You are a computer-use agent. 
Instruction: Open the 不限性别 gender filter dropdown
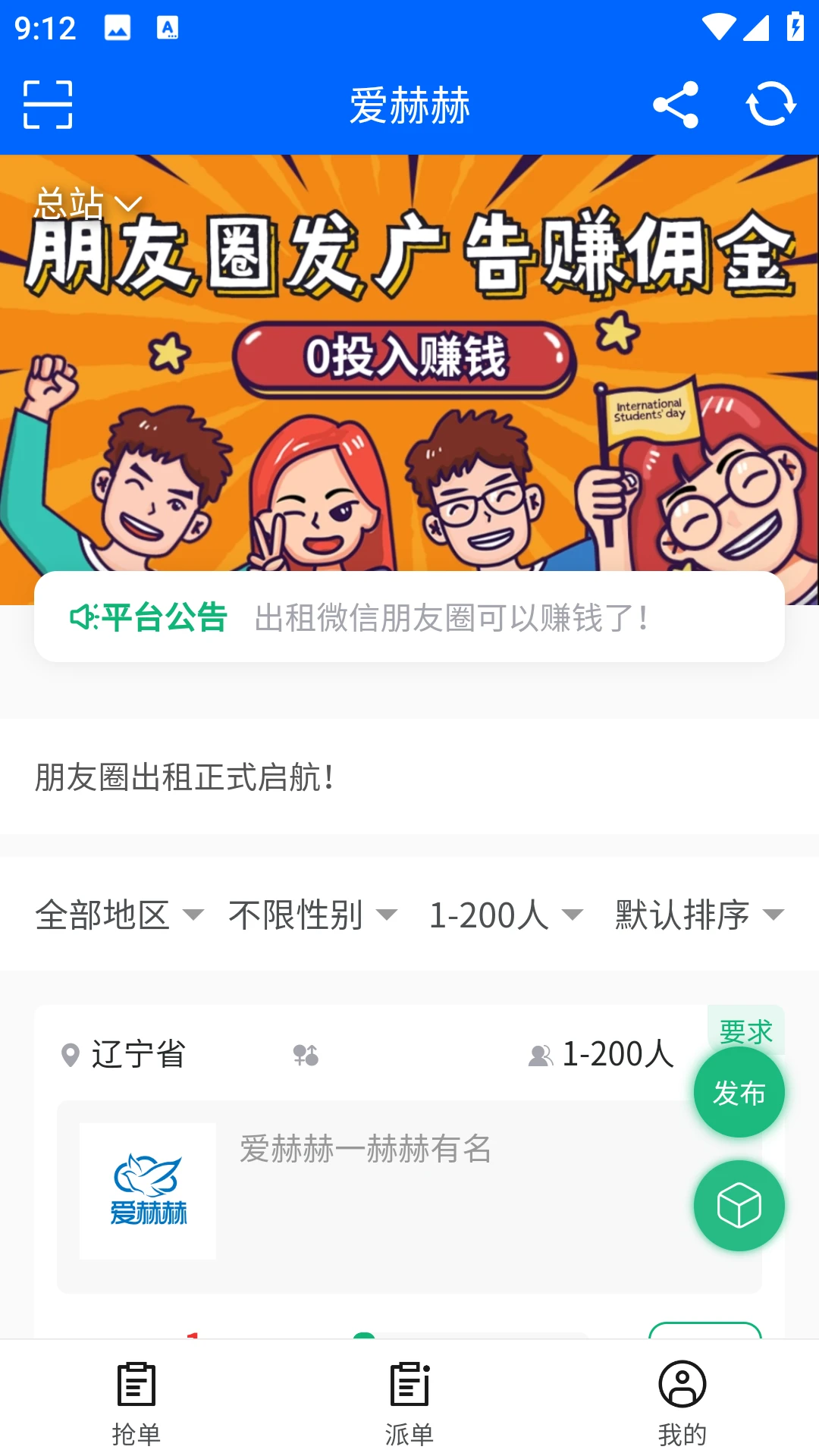point(313,915)
